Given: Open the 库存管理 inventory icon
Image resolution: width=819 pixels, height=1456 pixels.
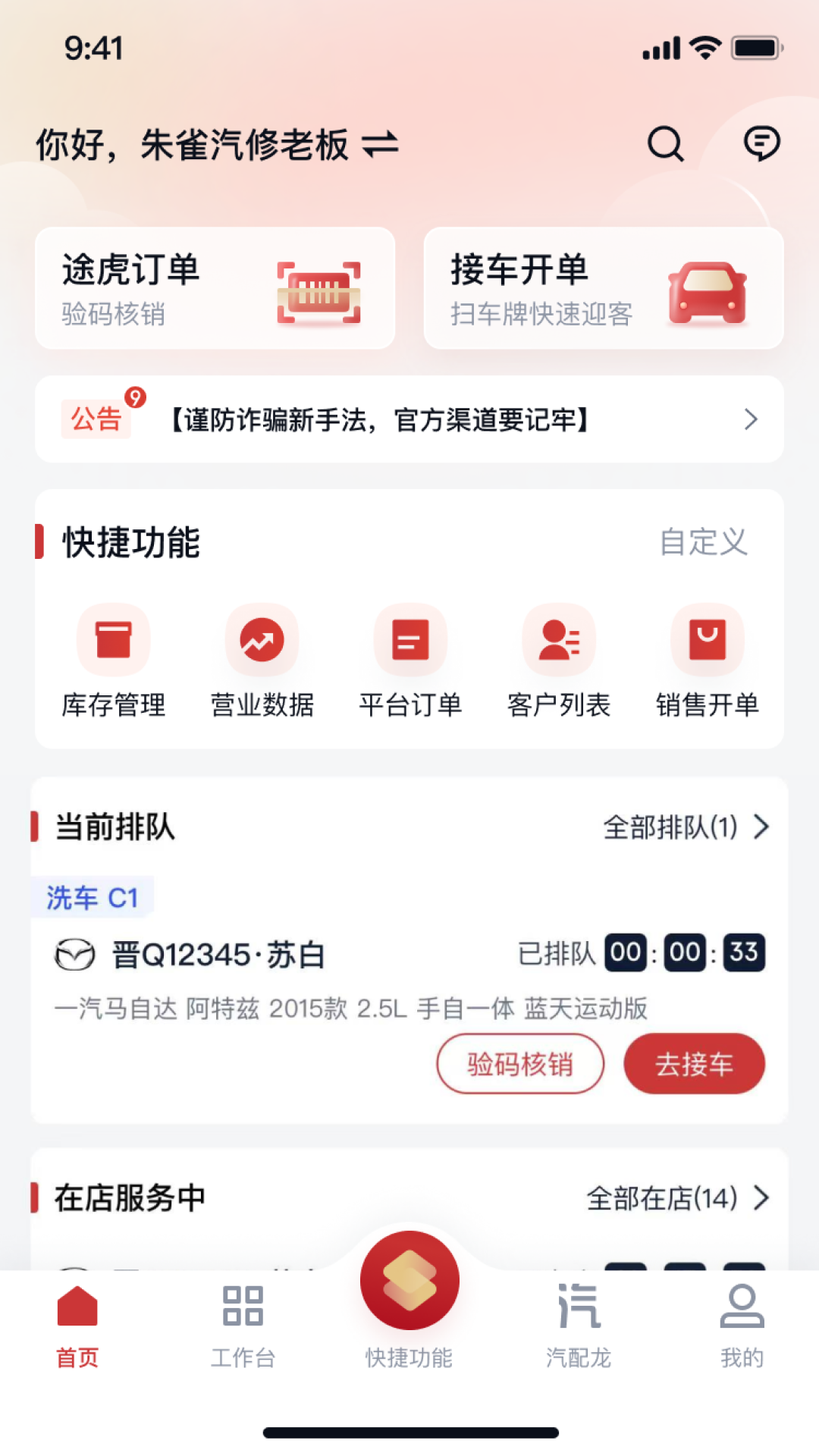Looking at the screenshot, I should [x=114, y=638].
